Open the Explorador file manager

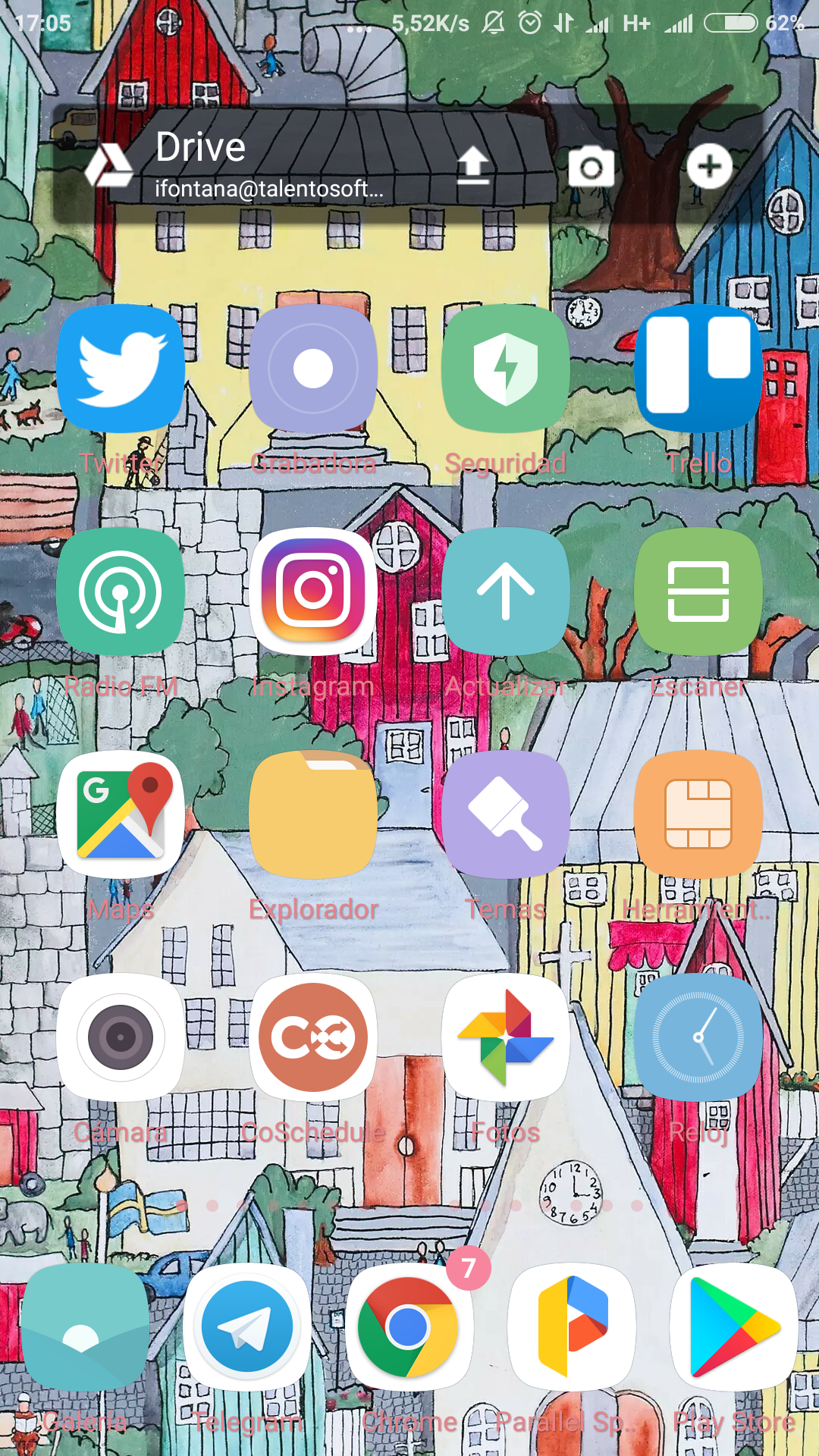point(313,815)
